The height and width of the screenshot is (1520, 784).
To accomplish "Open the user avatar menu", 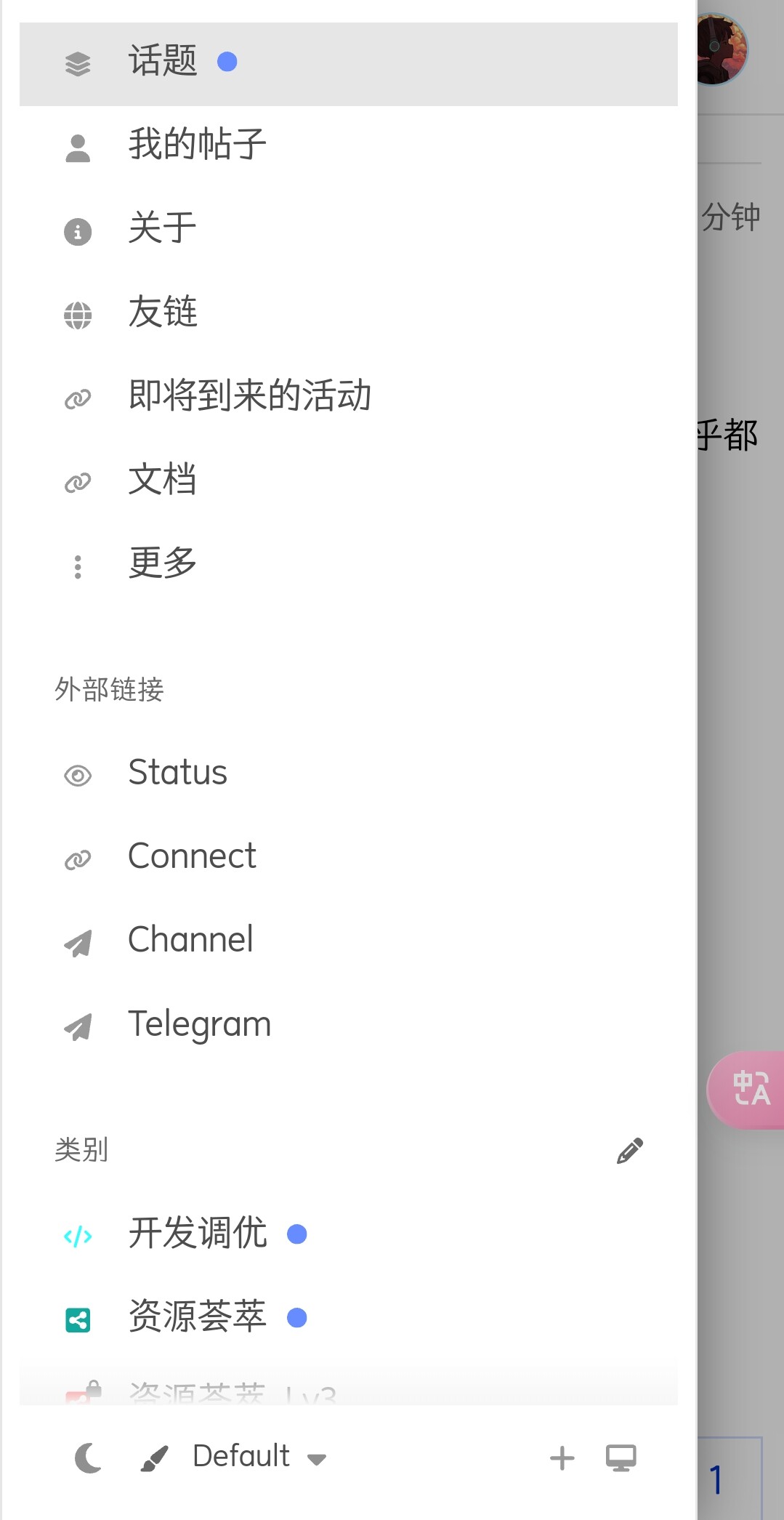I will click(x=722, y=49).
